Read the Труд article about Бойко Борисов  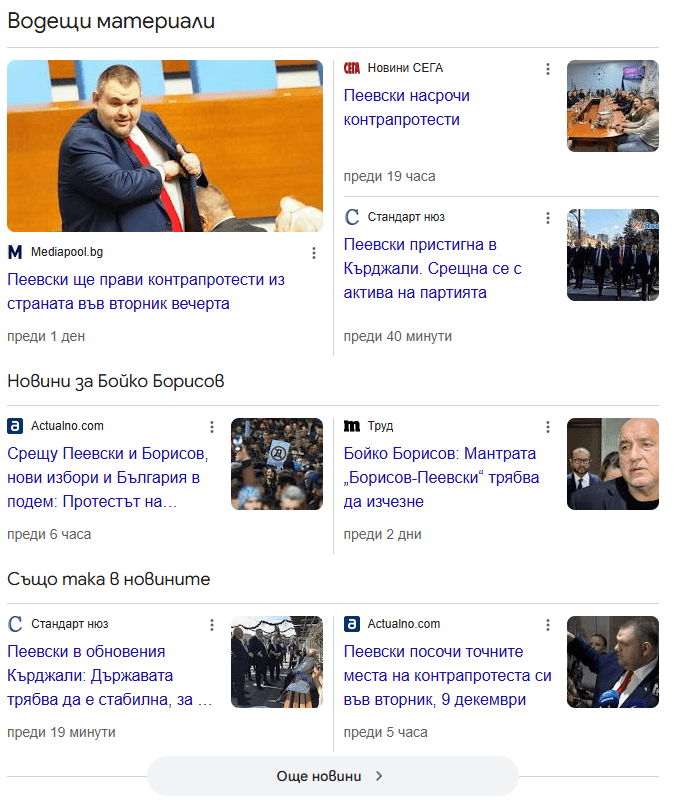point(440,477)
